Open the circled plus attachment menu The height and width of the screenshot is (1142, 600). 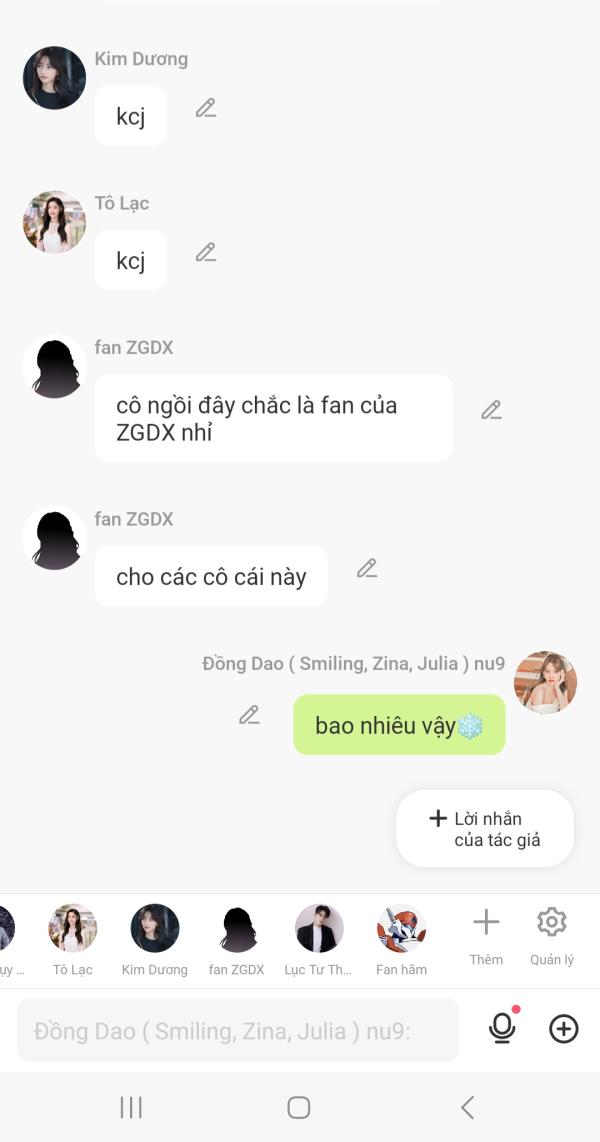pos(564,1028)
